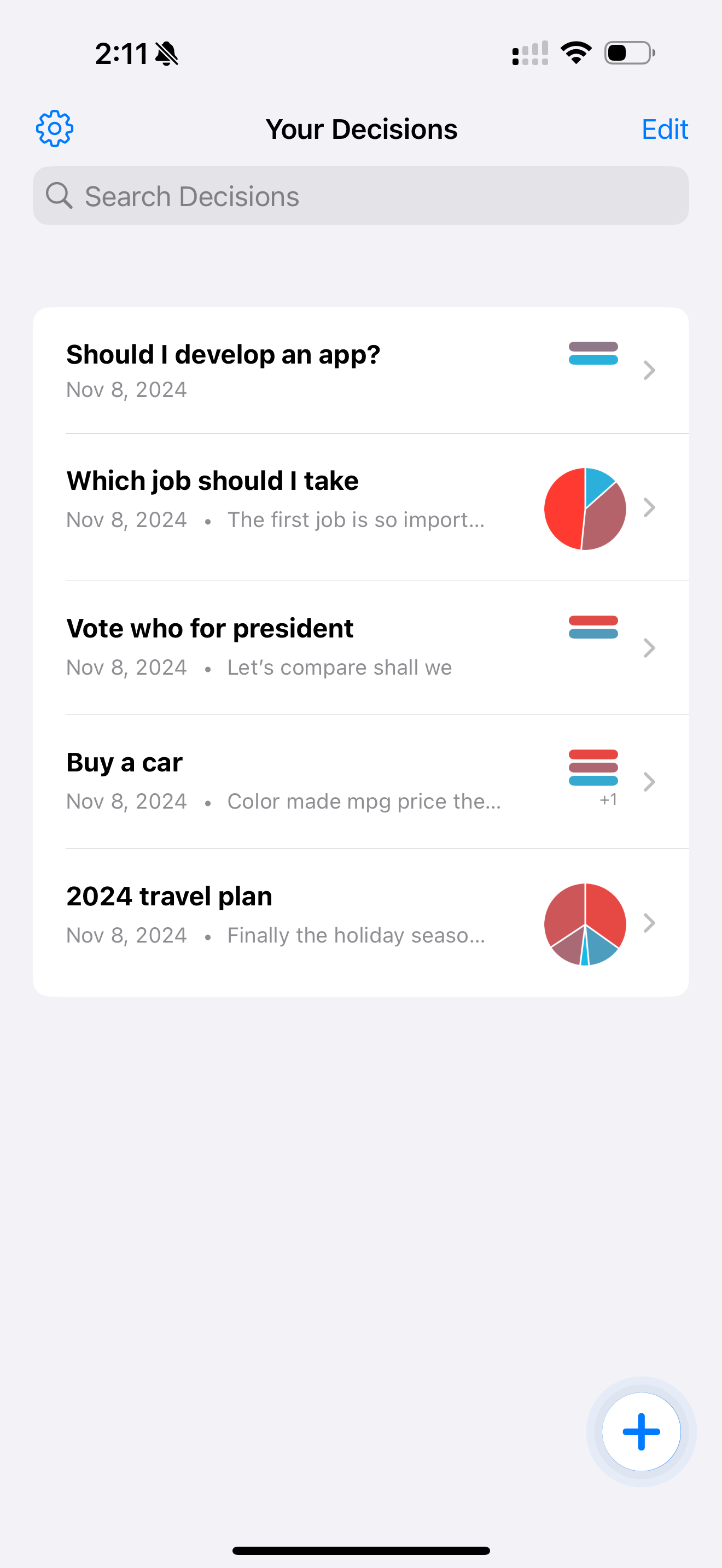This screenshot has width=722, height=1568.
Task: Tap the Wi-Fi indicator in the status bar
Action: click(575, 53)
